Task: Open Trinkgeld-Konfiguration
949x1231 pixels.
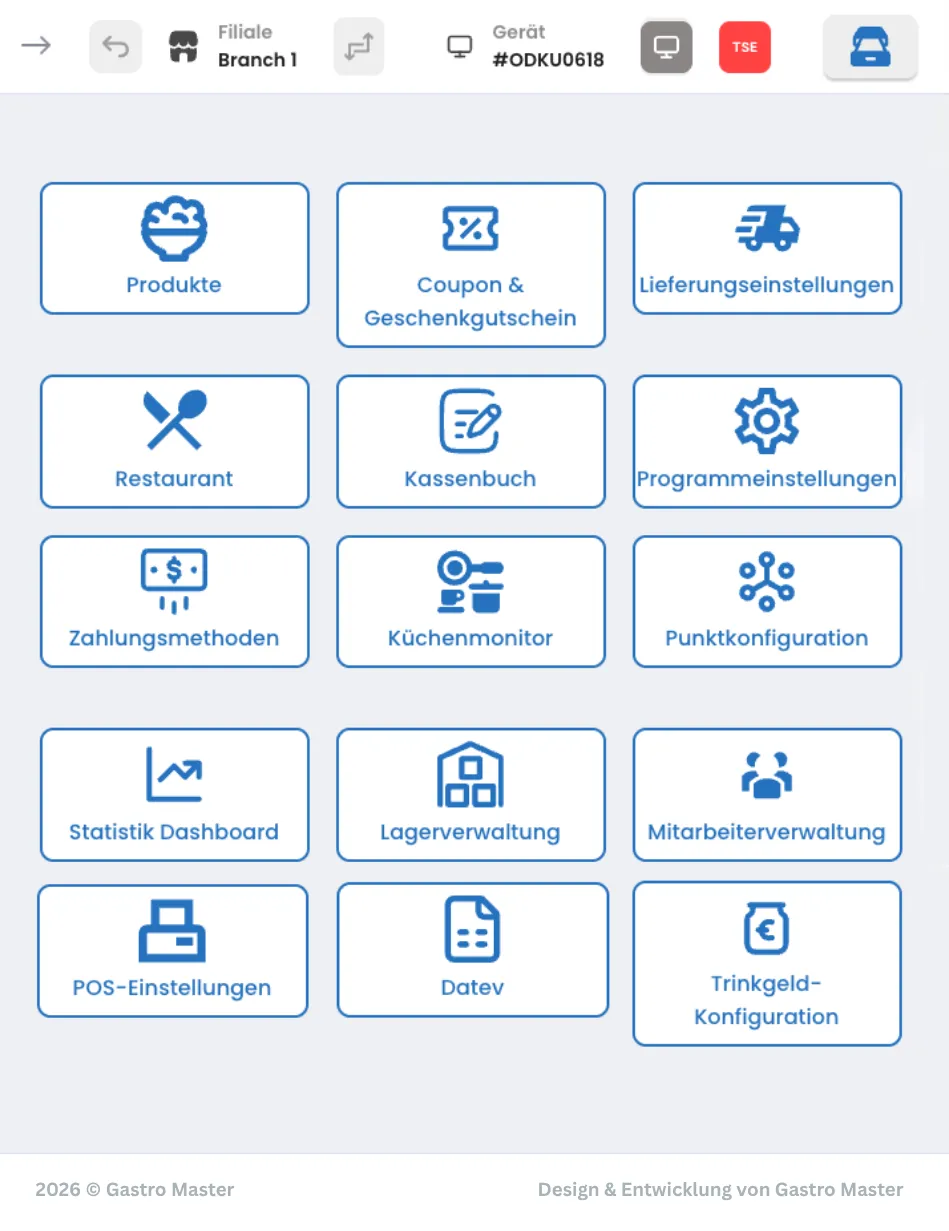Action: tap(767, 964)
